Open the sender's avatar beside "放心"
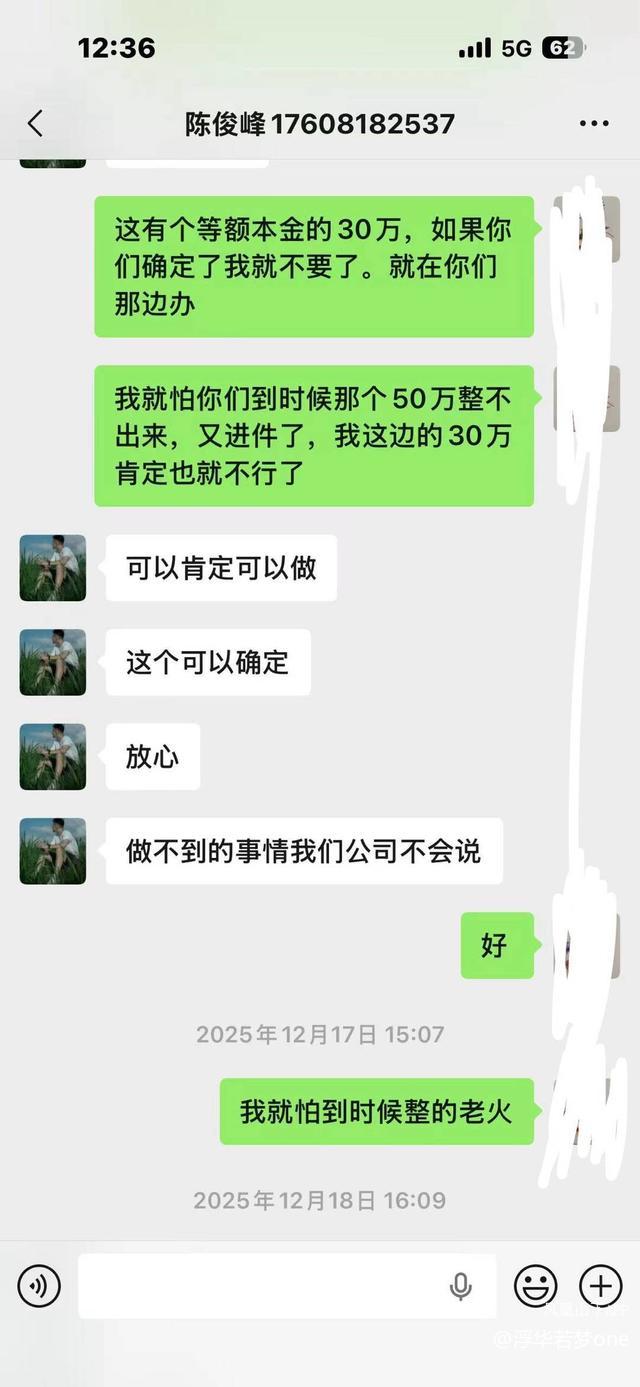This screenshot has width=640, height=1387. (53, 757)
